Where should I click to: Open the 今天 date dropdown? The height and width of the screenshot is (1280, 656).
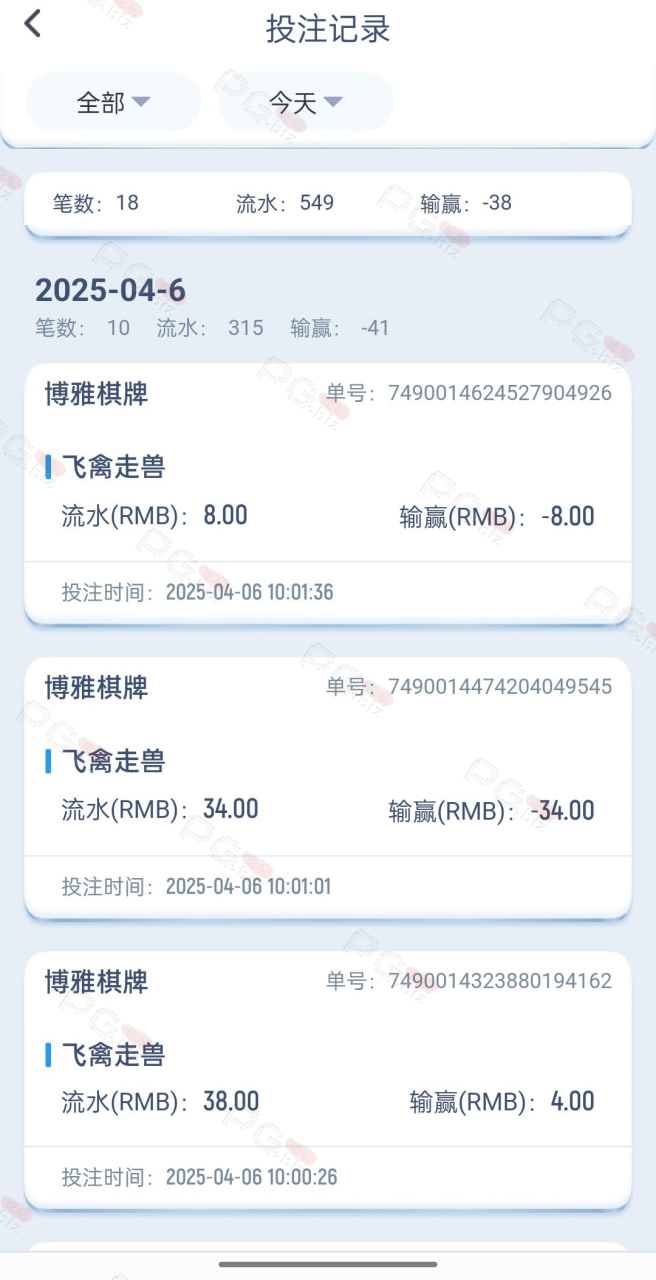[306, 102]
